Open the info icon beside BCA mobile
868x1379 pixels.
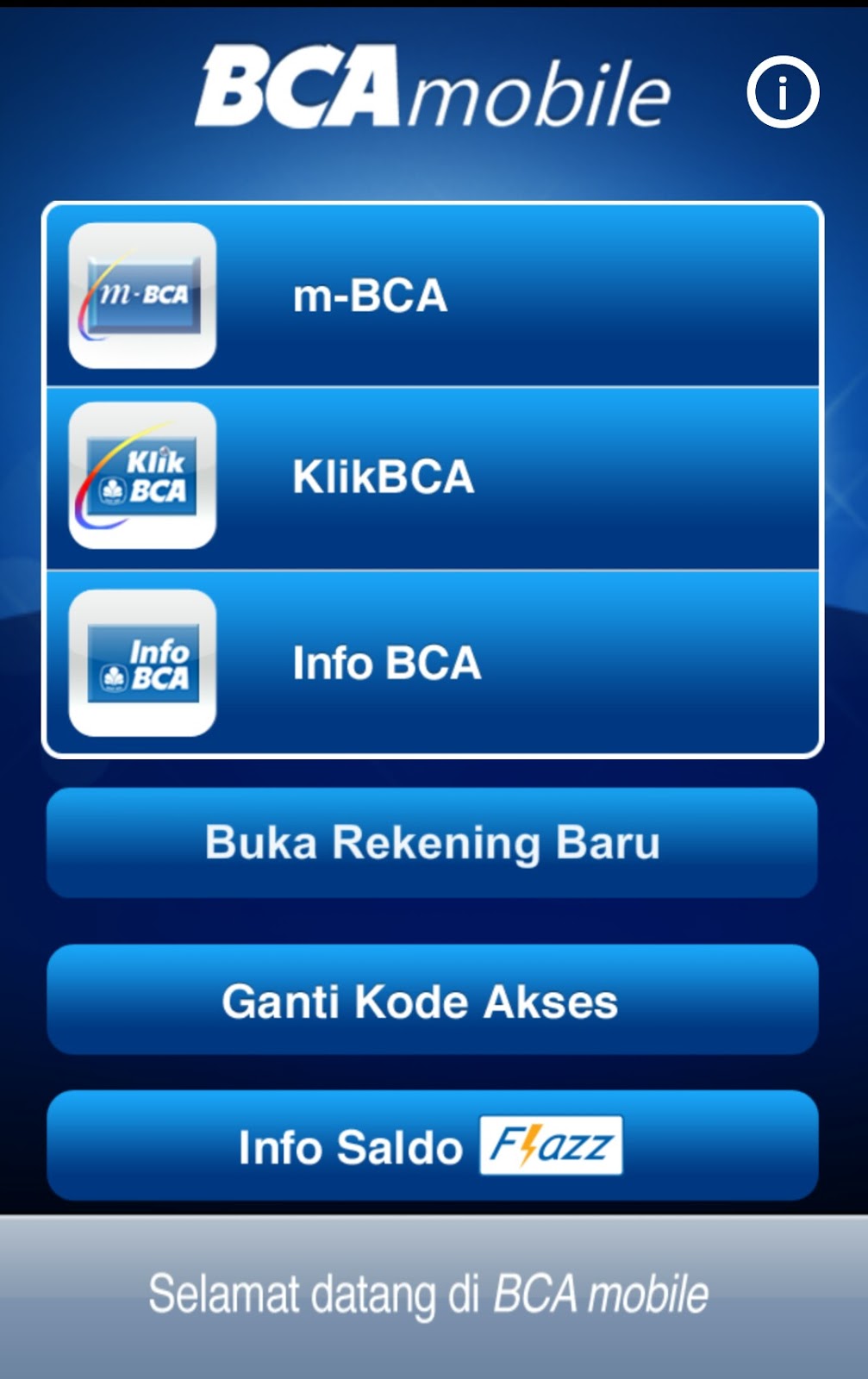pos(782,92)
